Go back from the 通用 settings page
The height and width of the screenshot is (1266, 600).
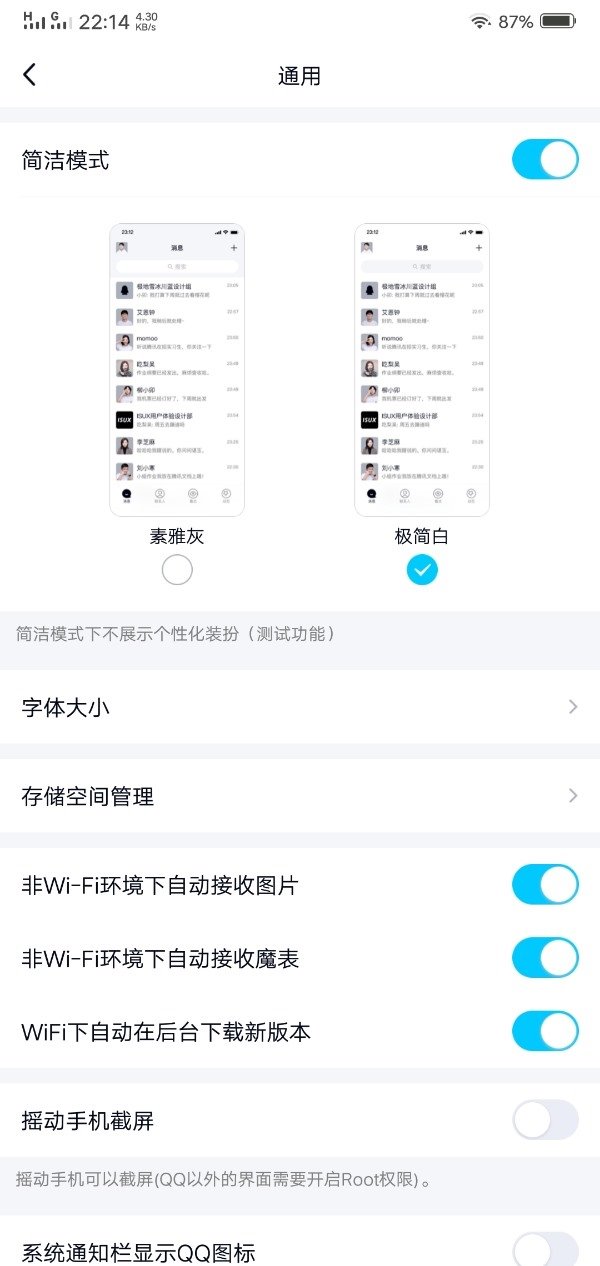click(x=30, y=75)
